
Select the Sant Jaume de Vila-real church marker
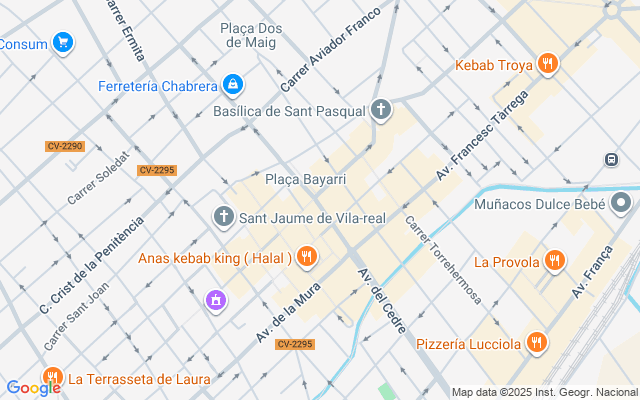[224, 217]
